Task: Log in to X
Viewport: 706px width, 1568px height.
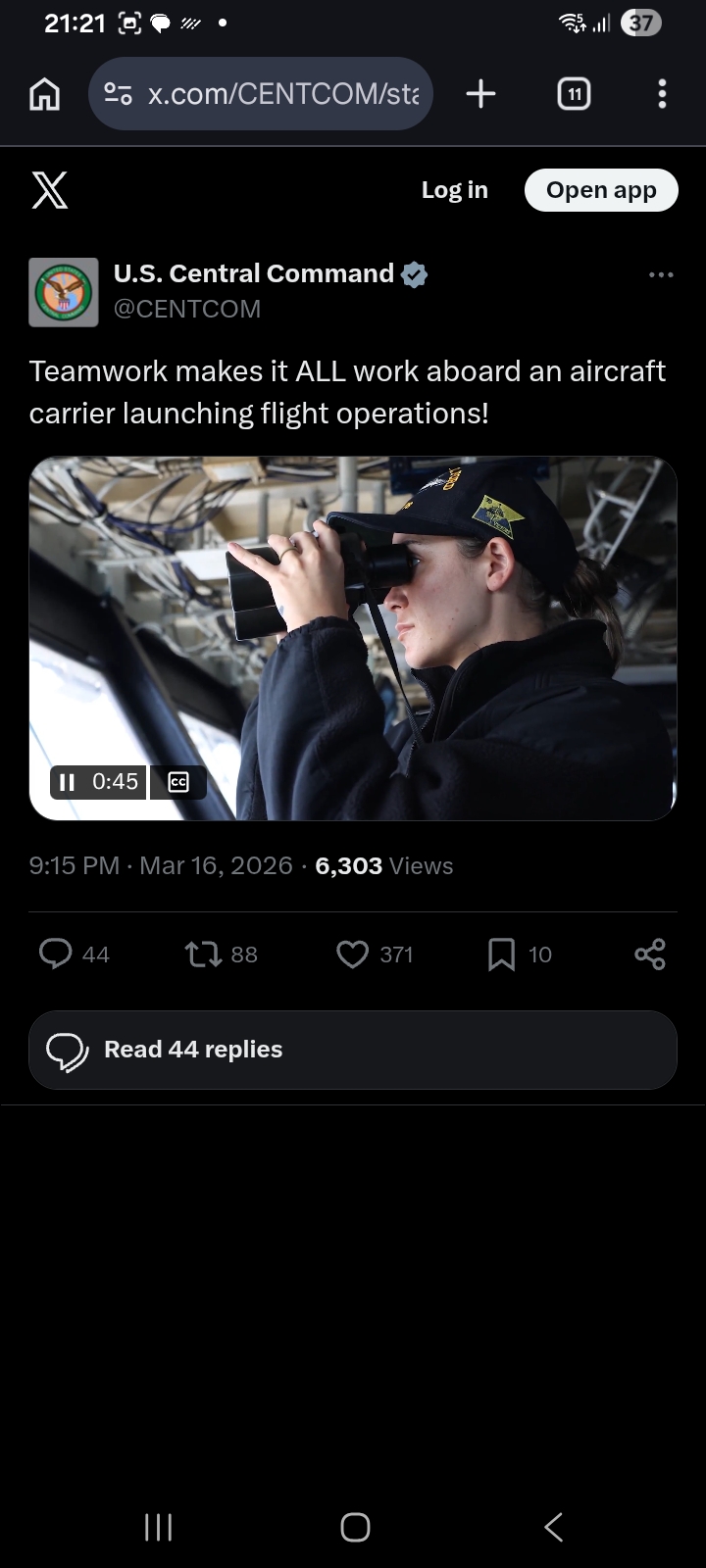Action: tap(454, 190)
